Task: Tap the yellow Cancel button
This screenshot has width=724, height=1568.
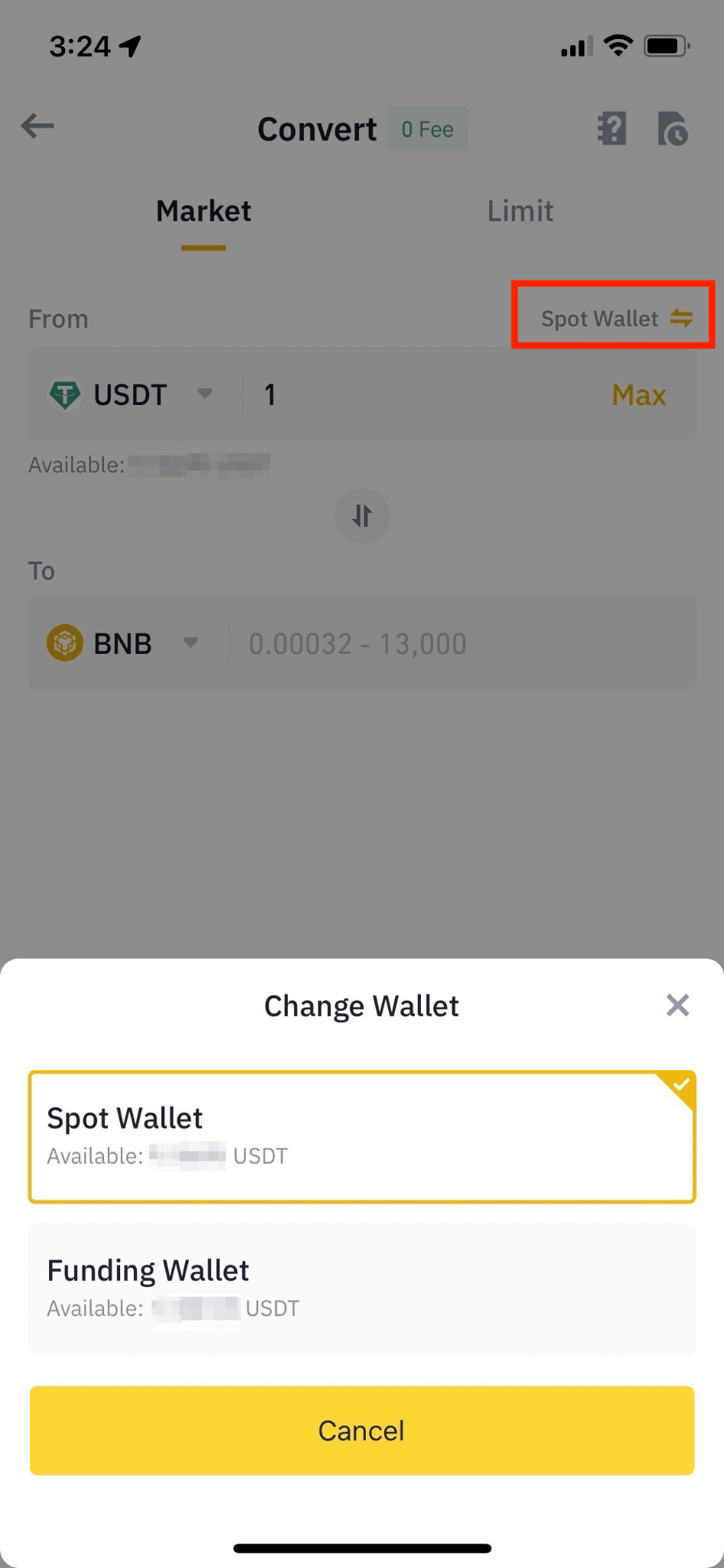Action: point(361,1430)
